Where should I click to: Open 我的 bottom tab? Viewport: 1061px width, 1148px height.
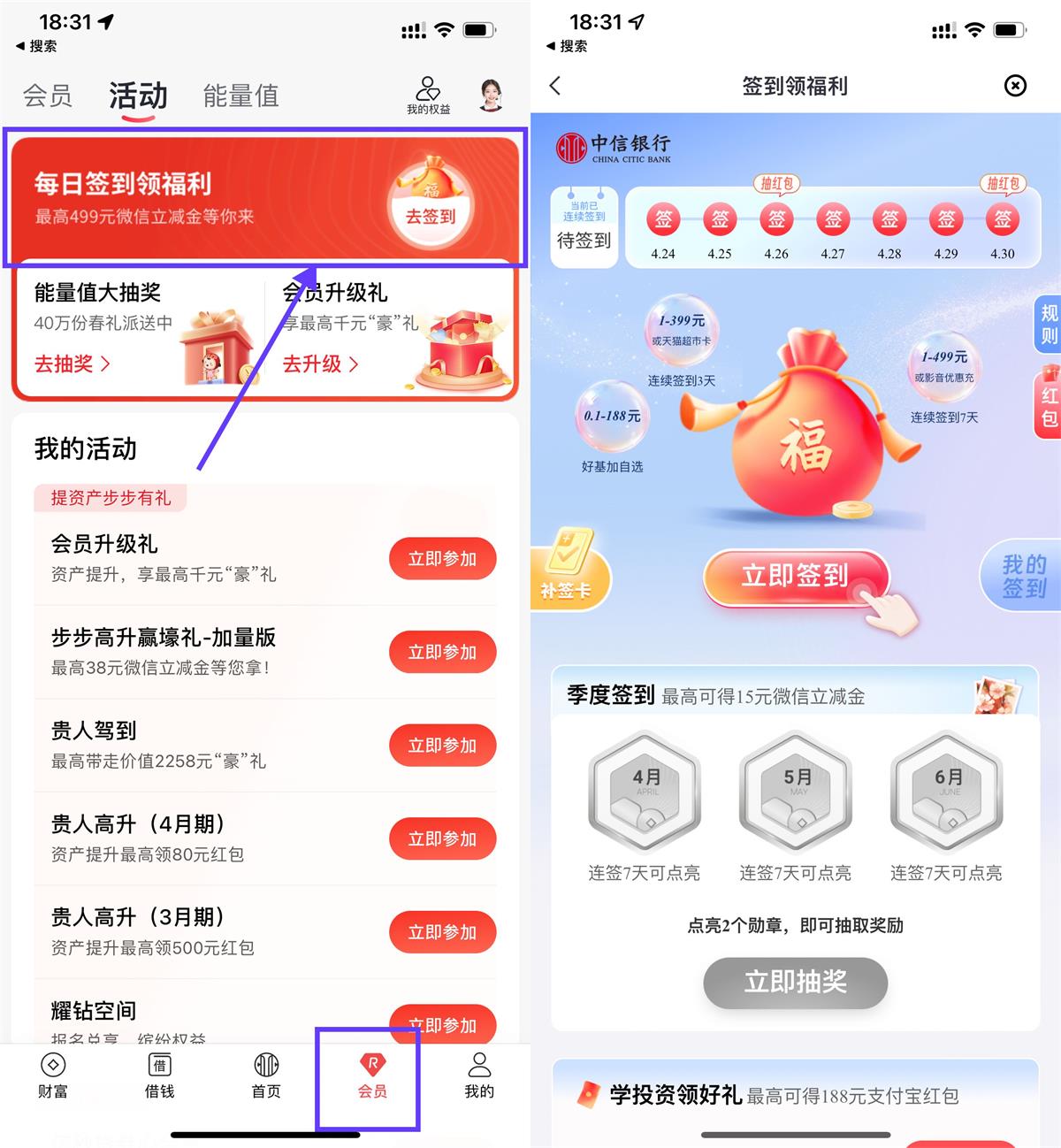pyautogui.click(x=479, y=1075)
